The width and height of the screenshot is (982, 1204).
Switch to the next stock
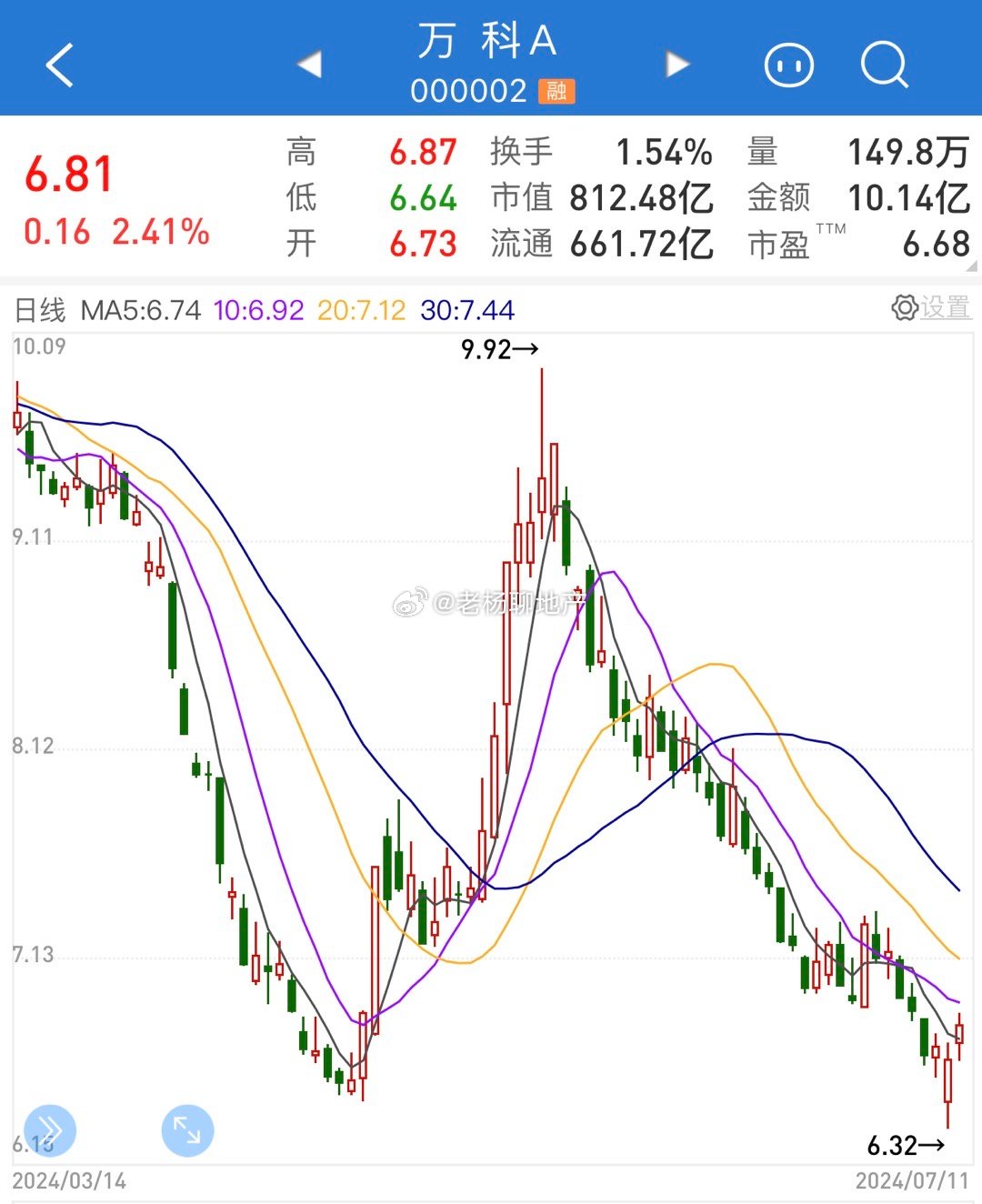[676, 65]
